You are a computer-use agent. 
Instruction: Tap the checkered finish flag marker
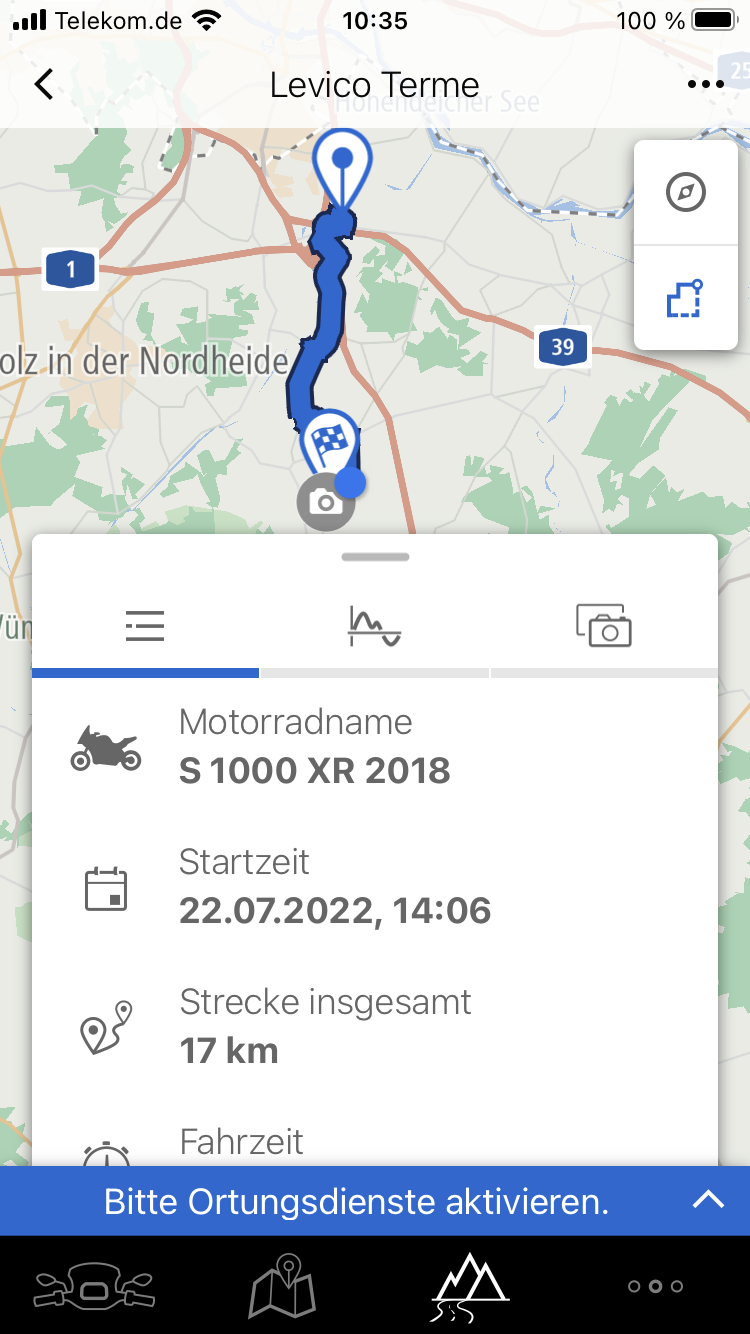point(331,438)
